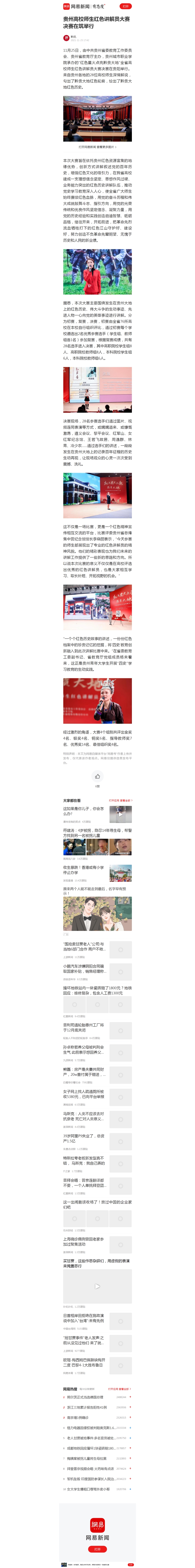
Task: Open 打开网易新闻 查看更多图片 link
Action: tap(97, 147)
